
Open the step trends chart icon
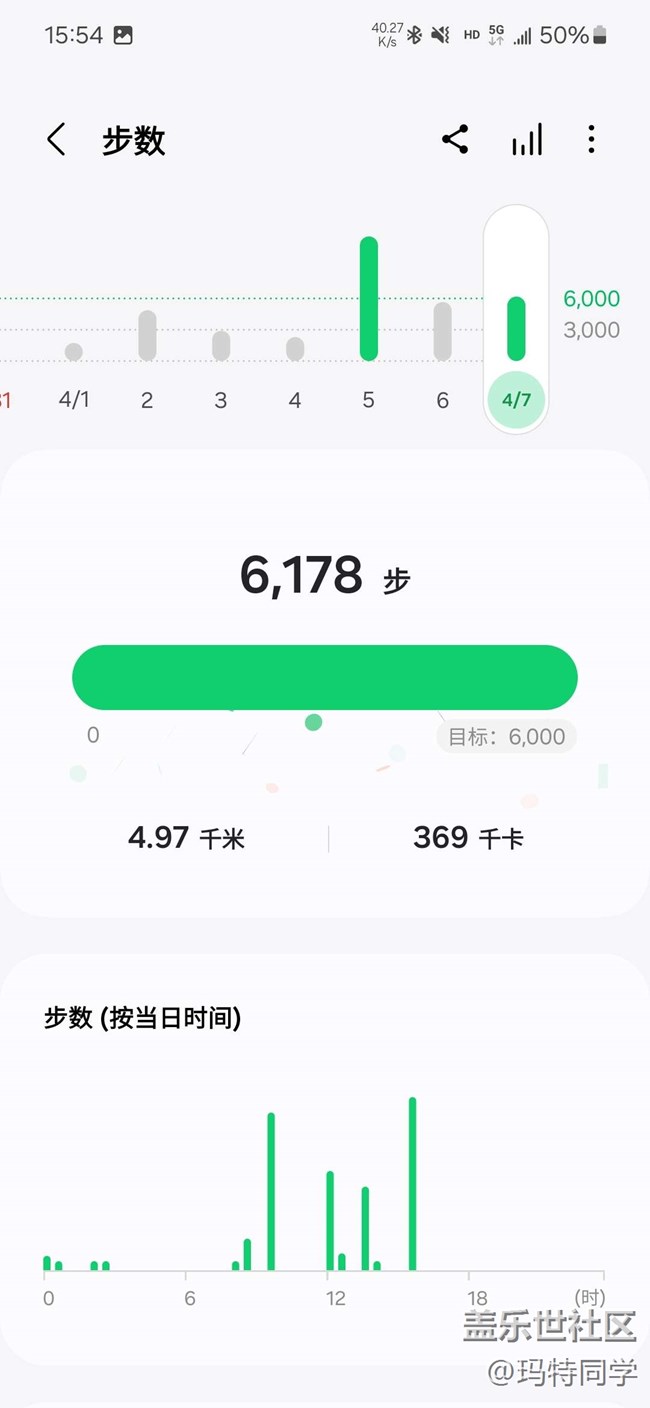(527, 140)
